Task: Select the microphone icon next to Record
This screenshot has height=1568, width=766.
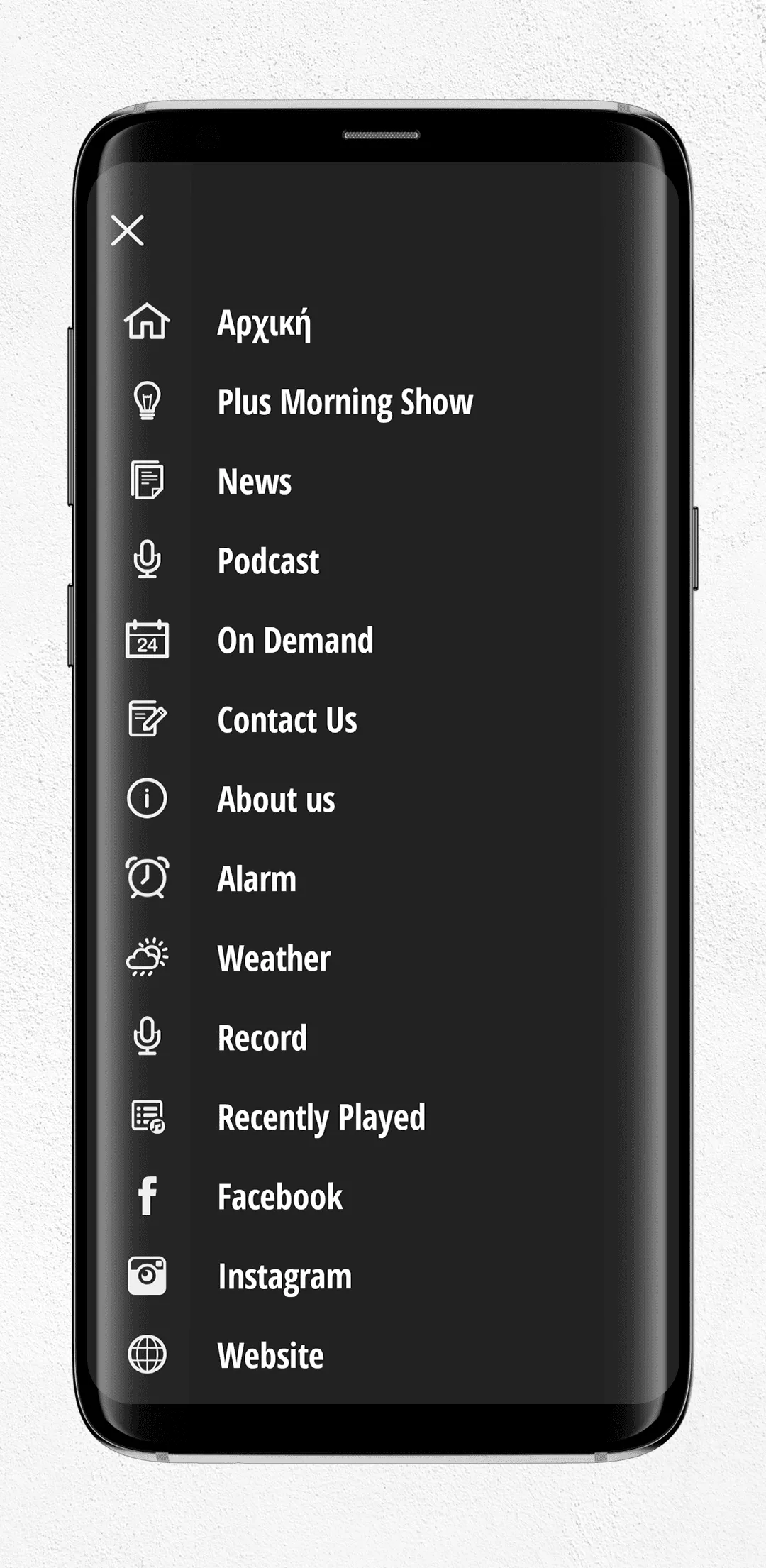Action: point(147,1037)
